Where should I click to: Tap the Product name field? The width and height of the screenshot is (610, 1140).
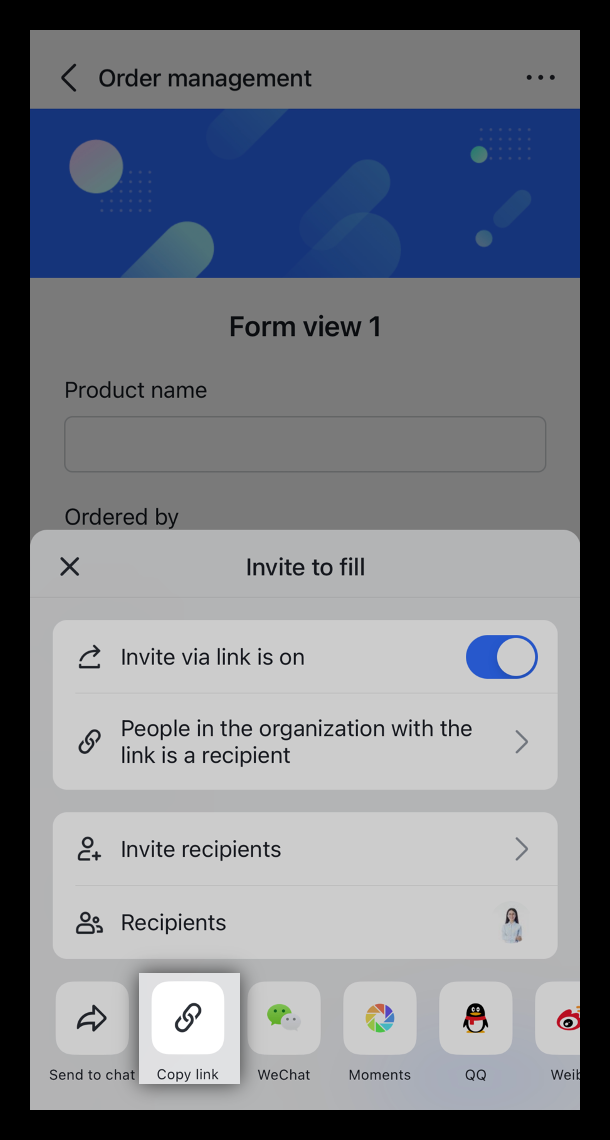[305, 444]
